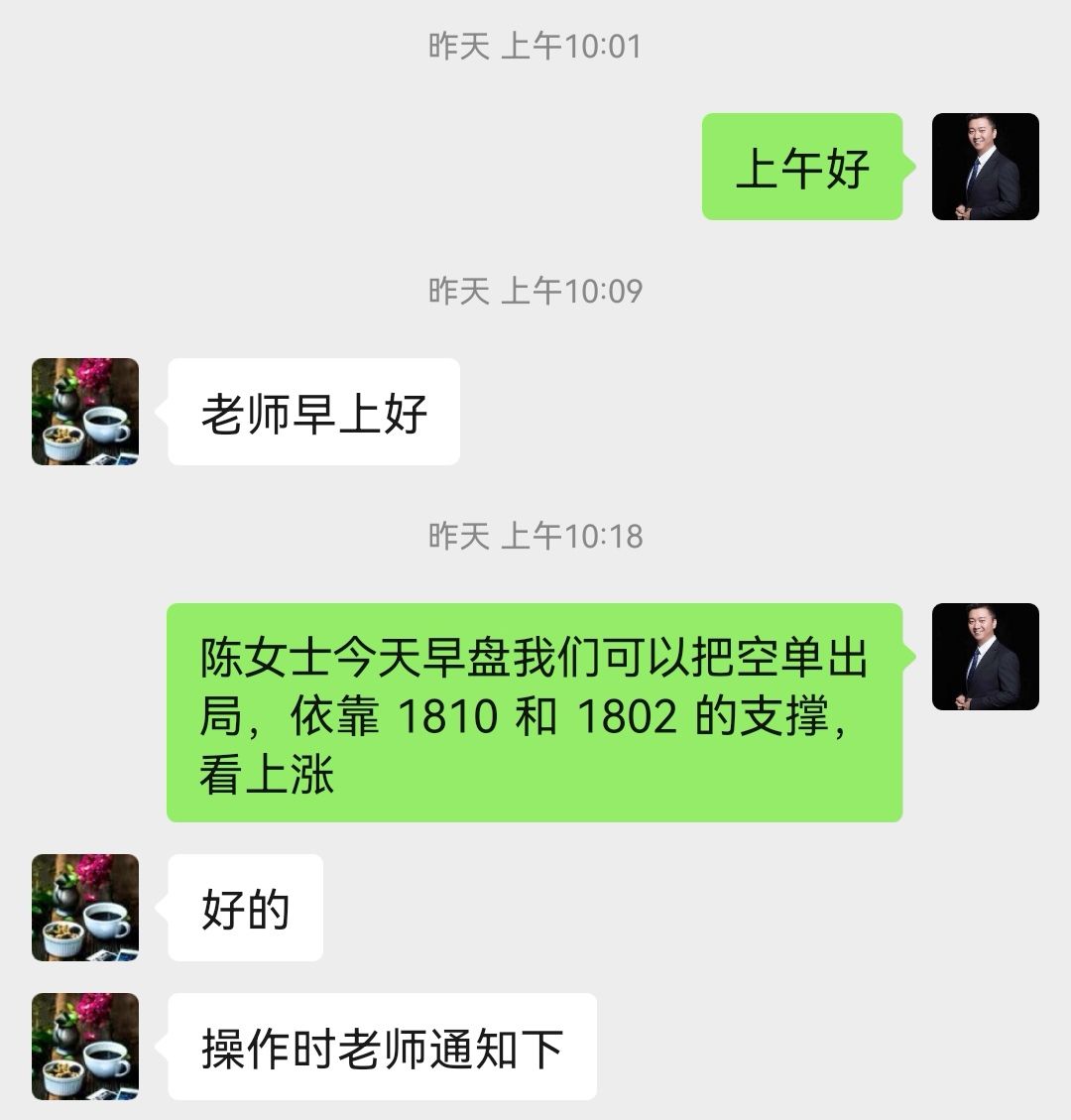Image resolution: width=1071 pixels, height=1120 pixels.
Task: Tap the coffee avatar next to 好的
Action: (85, 908)
